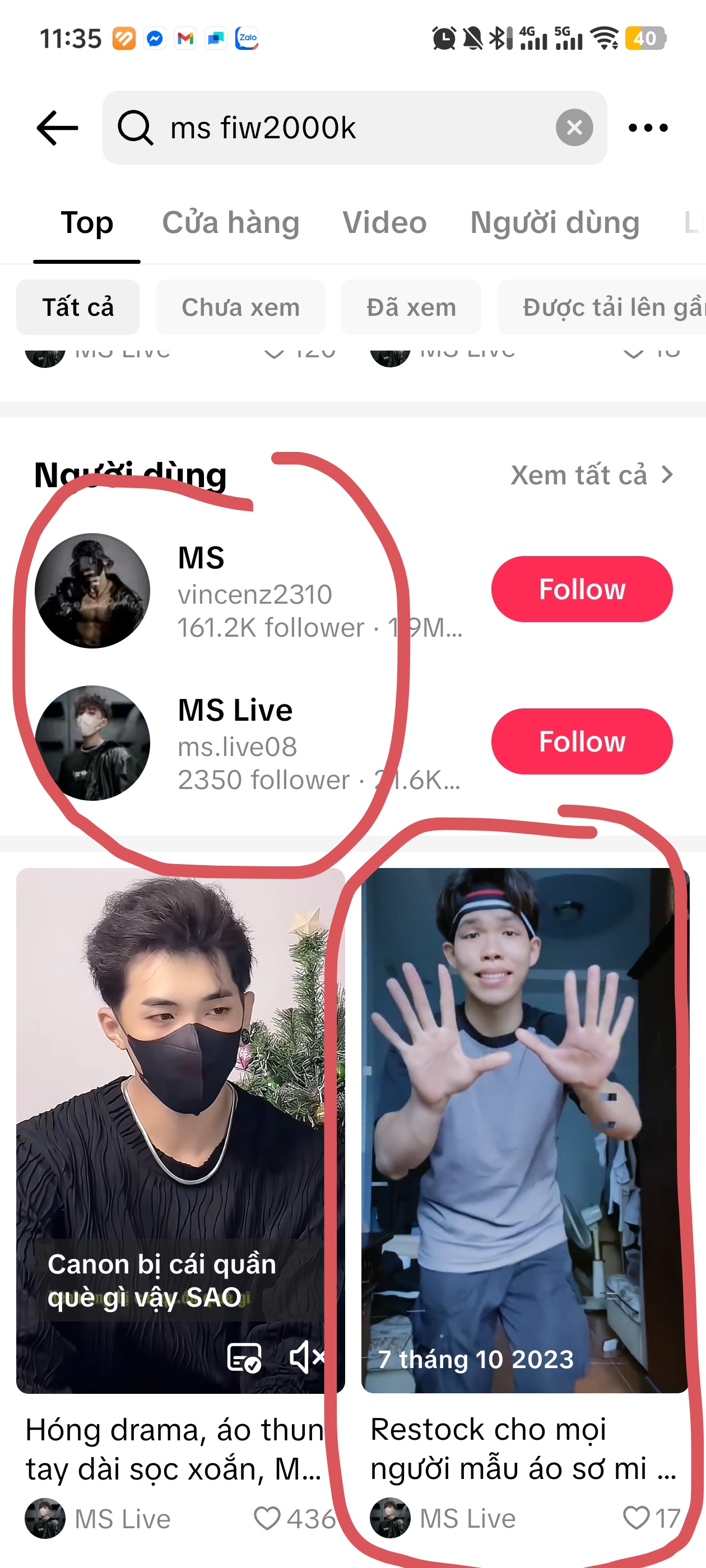Screen dimensions: 706x1568
Task: Edit the search field with ms fiw2000k
Action: [x=341, y=128]
